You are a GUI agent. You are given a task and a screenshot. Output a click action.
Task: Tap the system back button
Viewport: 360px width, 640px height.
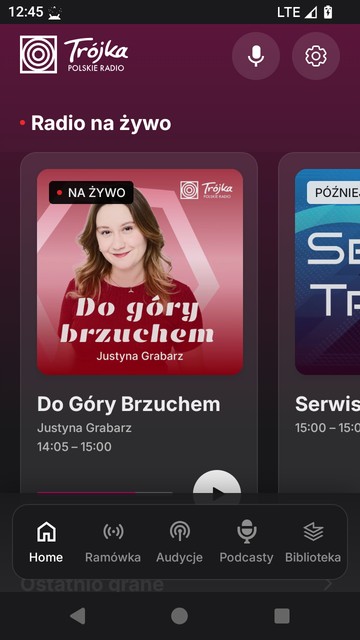[78, 616]
